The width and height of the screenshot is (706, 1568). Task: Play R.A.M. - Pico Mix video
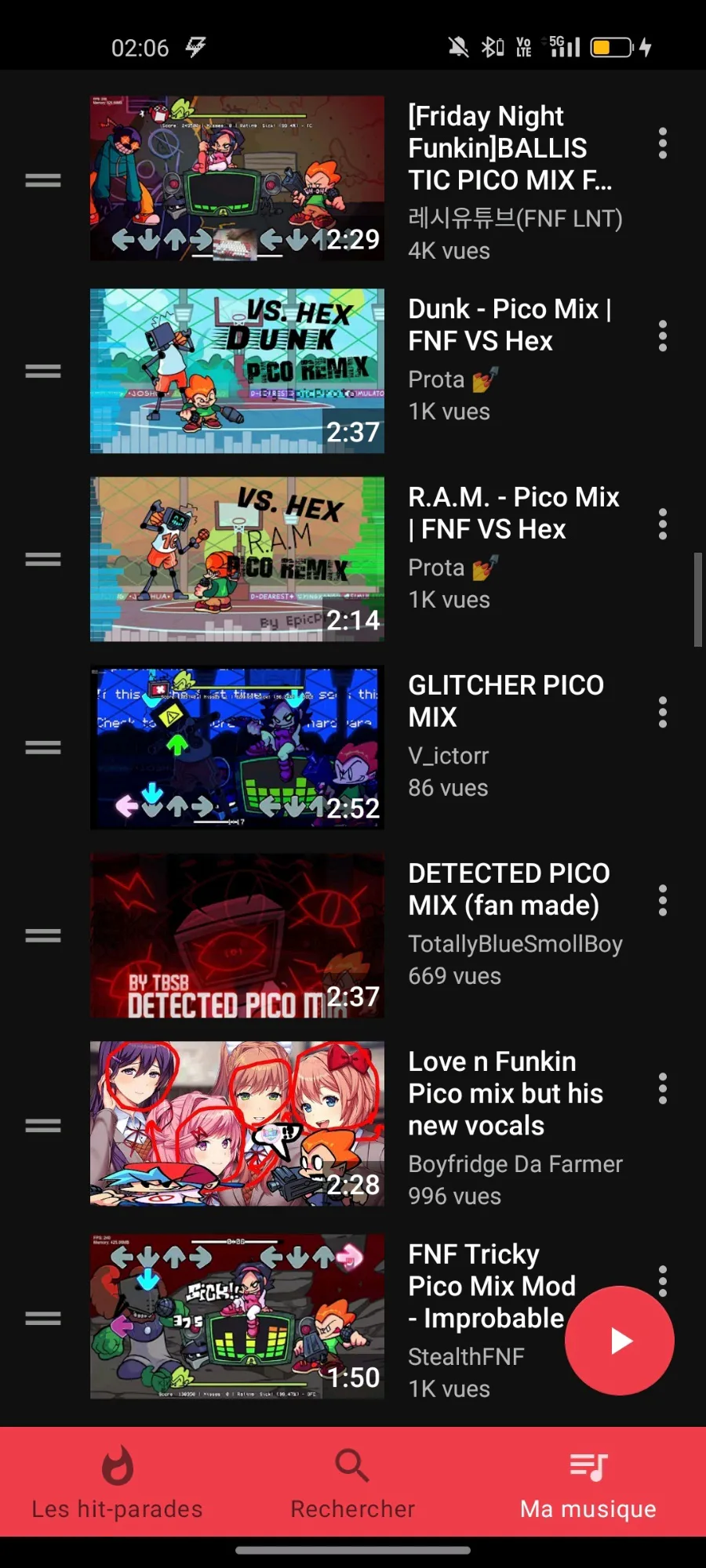237,559
